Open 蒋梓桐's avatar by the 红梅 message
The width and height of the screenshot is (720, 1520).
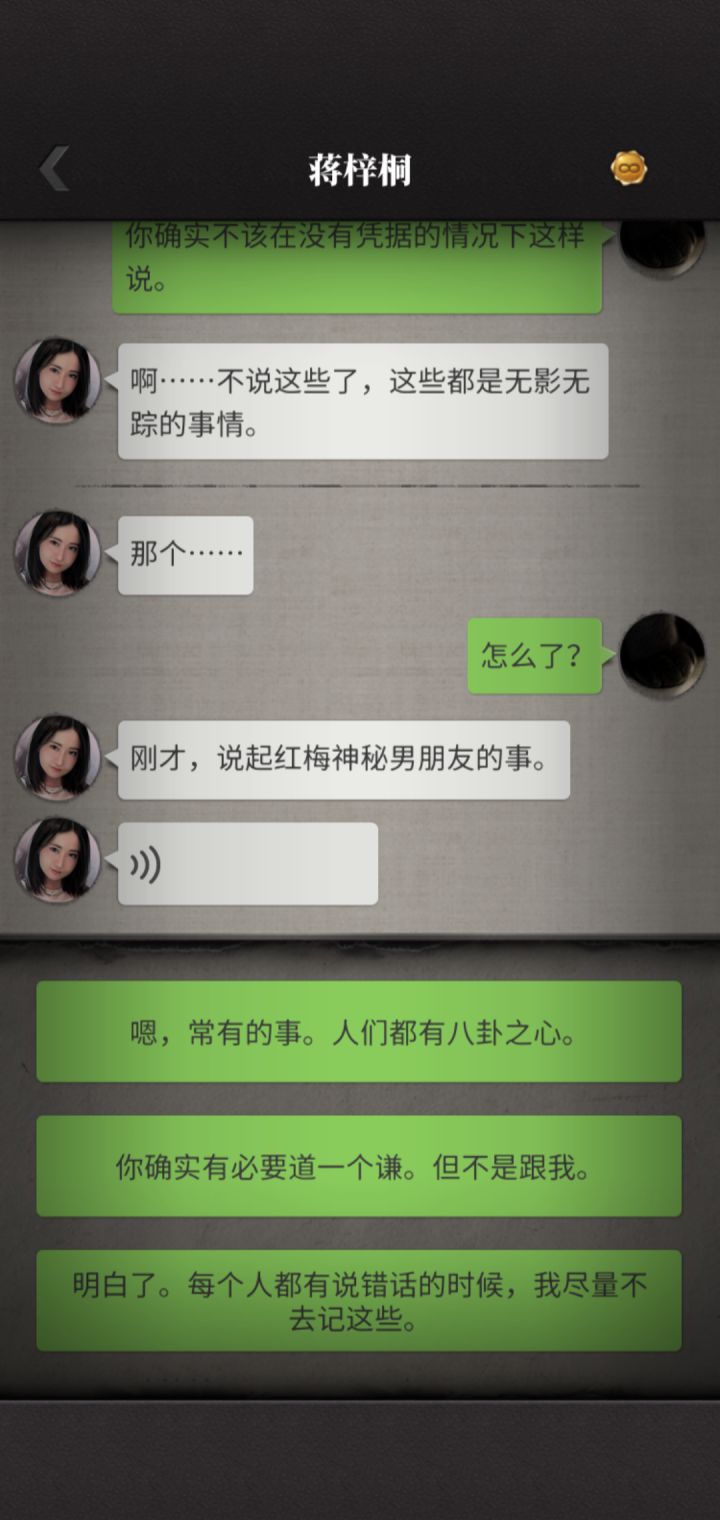click(55, 757)
